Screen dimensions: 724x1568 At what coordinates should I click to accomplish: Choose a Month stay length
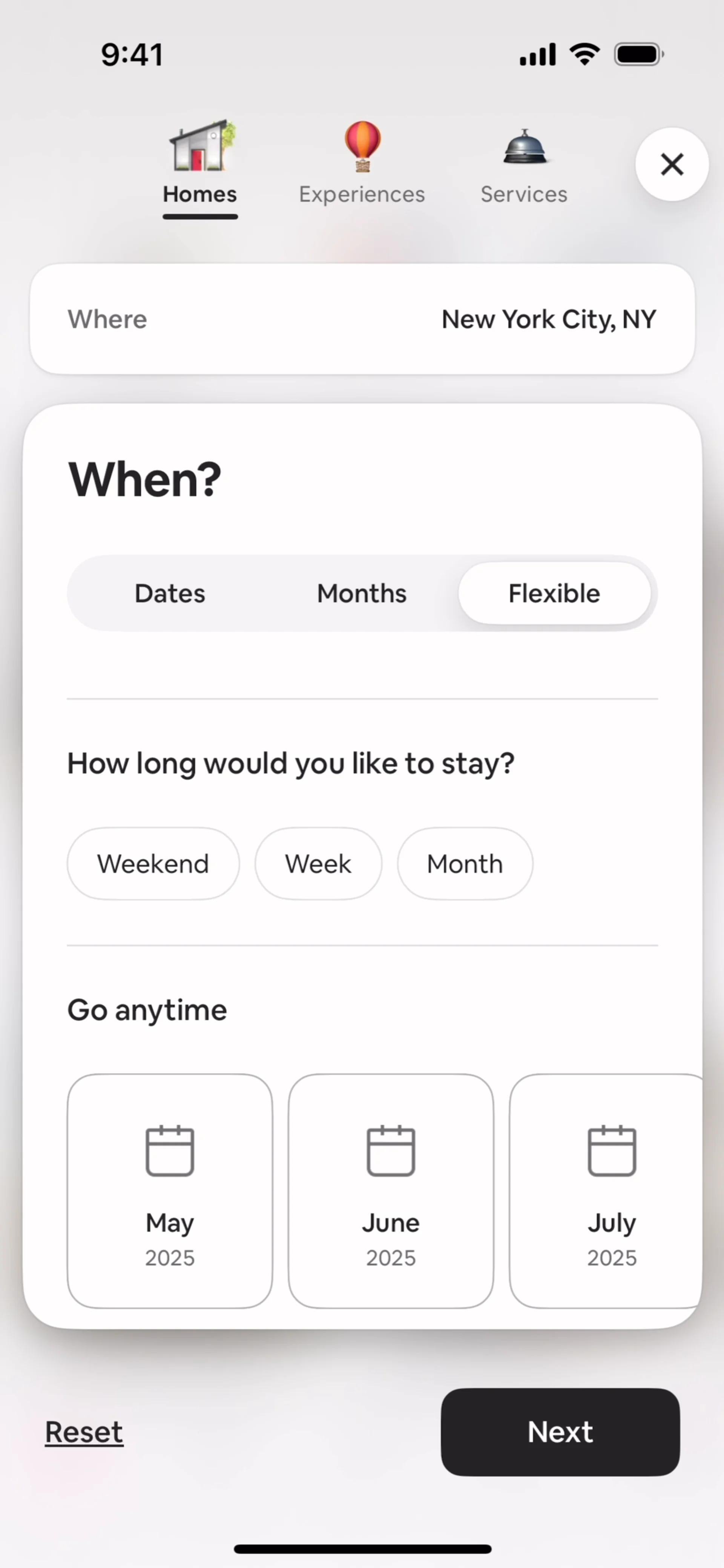click(465, 864)
